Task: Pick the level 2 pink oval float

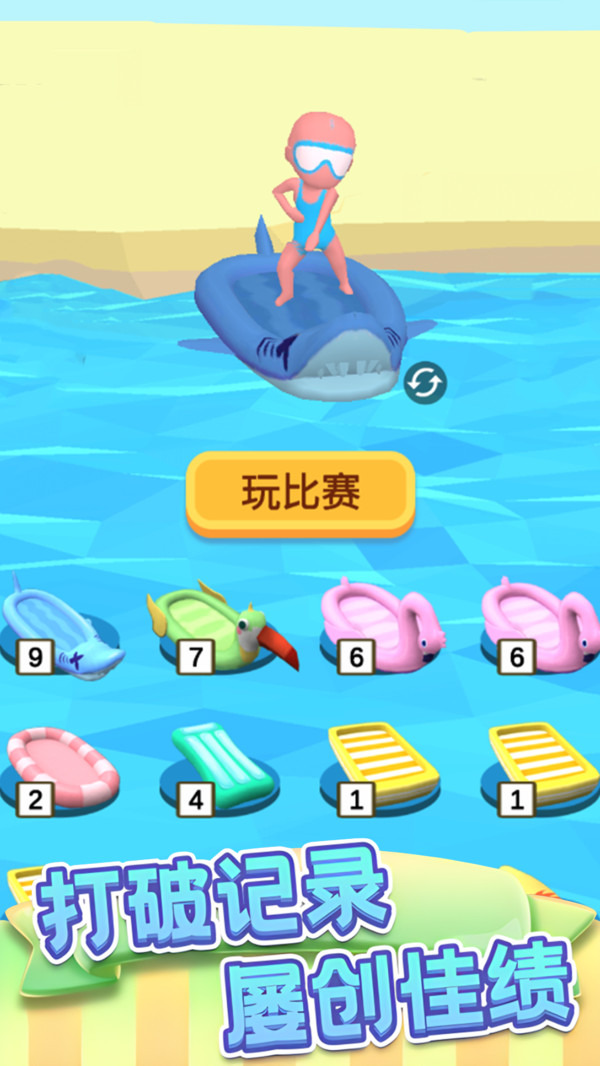Action: 62,768
